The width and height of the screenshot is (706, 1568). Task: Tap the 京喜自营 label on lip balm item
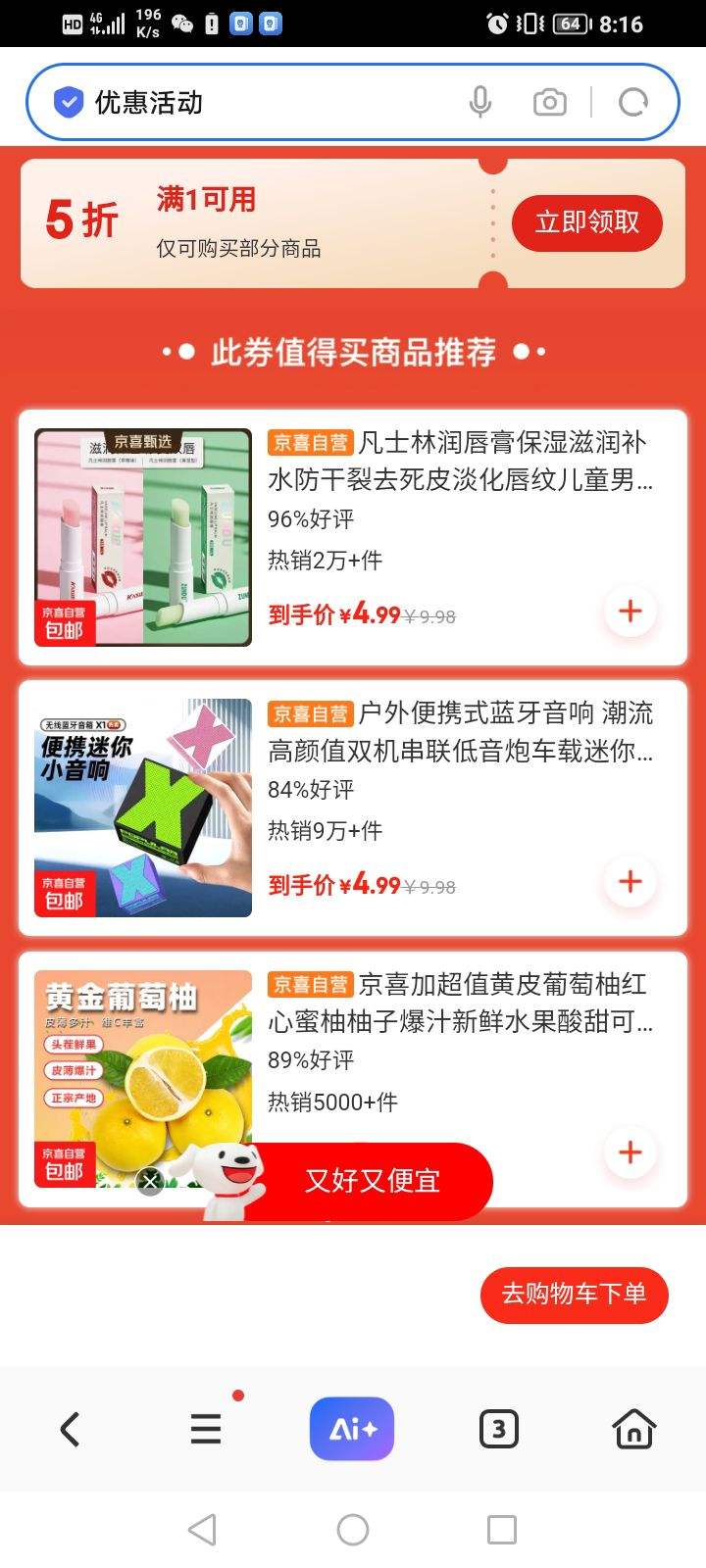(310, 443)
